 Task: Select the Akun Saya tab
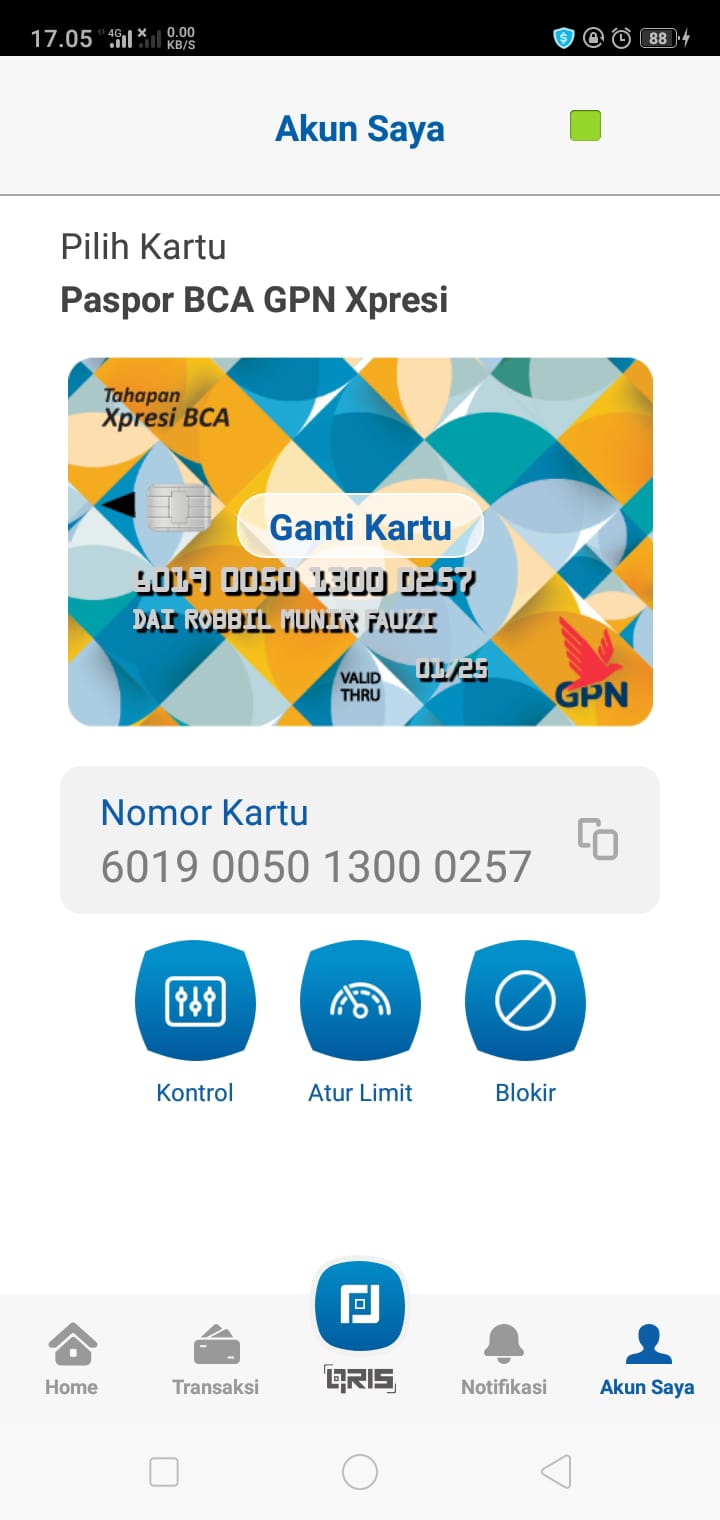[x=647, y=1358]
